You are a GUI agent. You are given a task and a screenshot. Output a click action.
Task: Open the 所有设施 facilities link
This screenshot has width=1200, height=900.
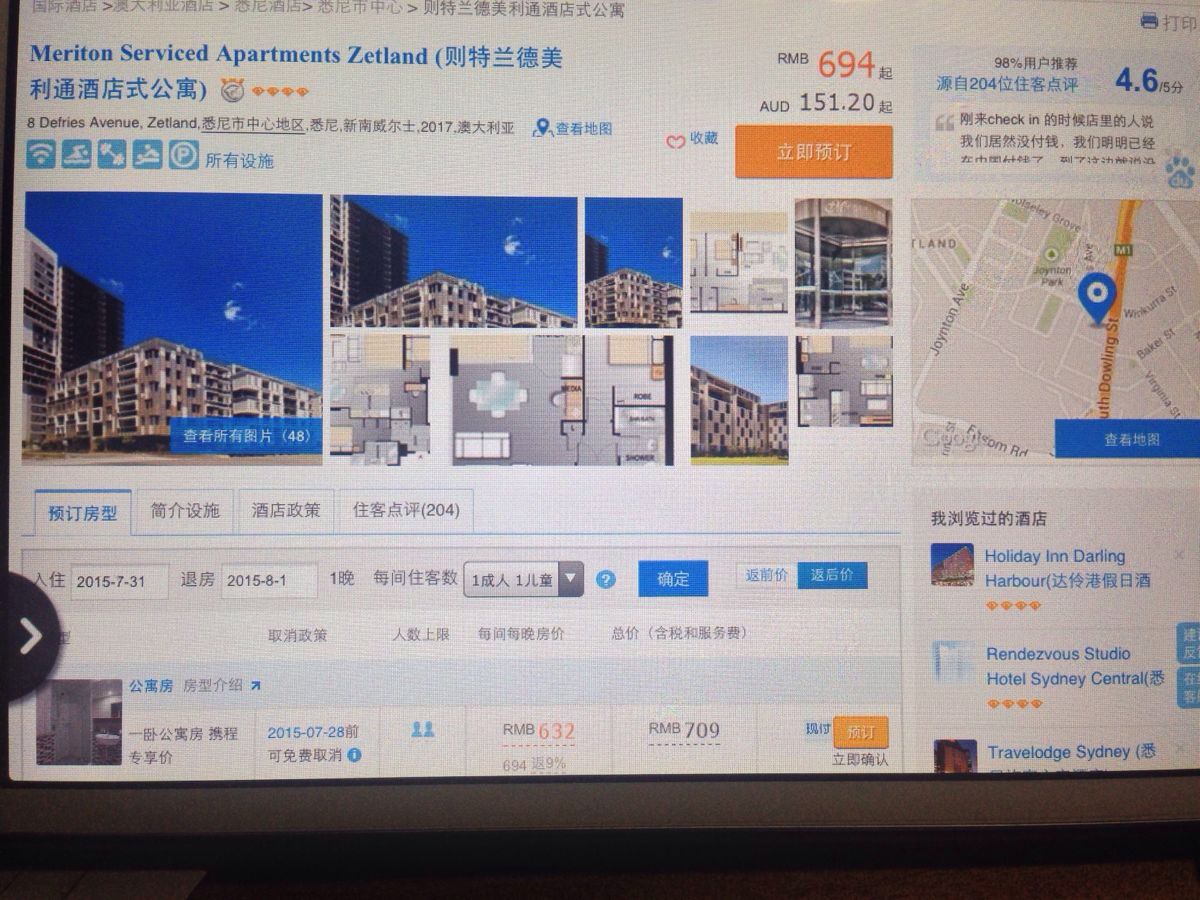point(239,160)
